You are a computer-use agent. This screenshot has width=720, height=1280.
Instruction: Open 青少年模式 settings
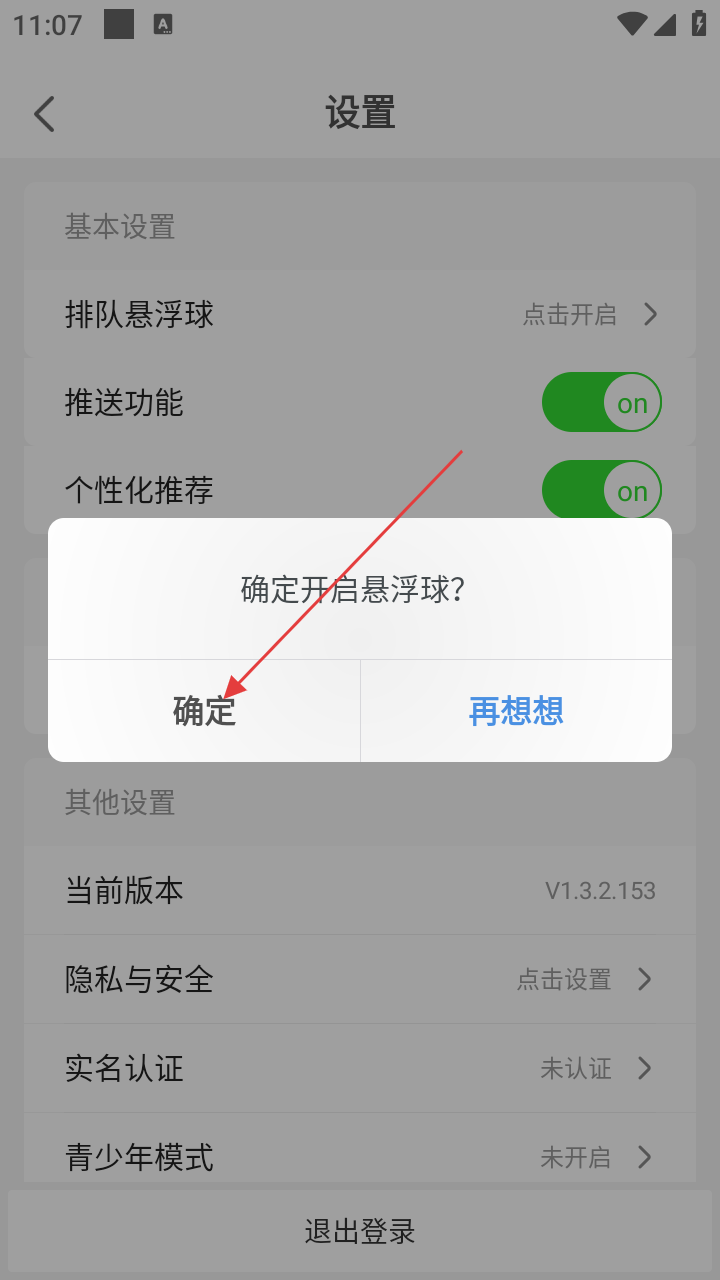(x=360, y=1157)
